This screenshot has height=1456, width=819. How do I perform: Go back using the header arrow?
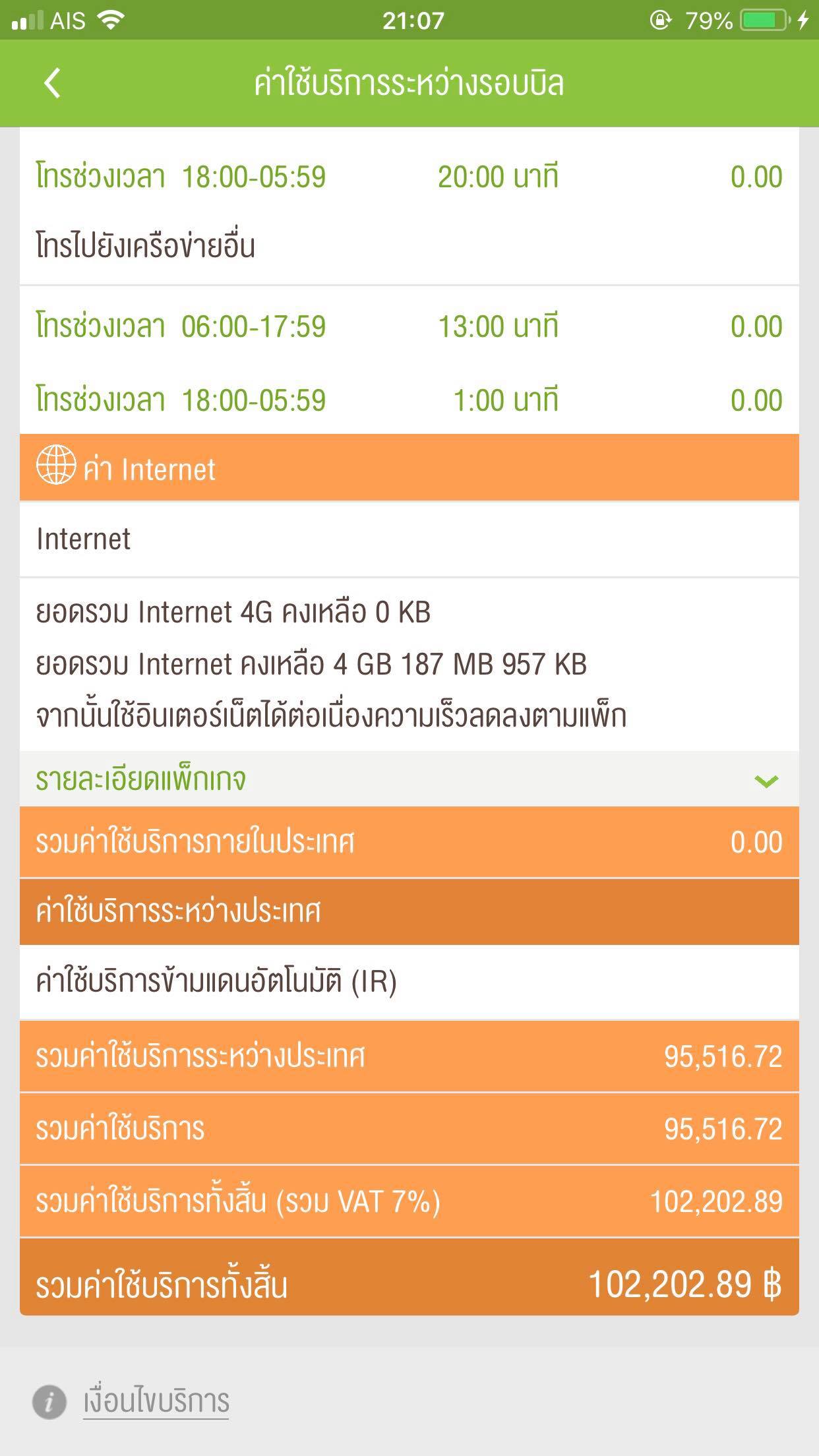tap(52, 84)
